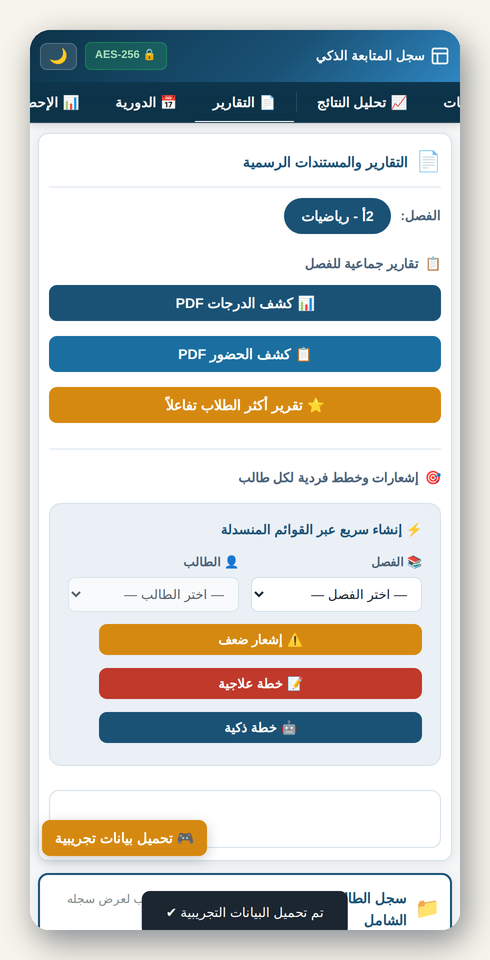Expand the اختر الطالب dropdown
Screen dimensions: 490x960
click(153, 594)
